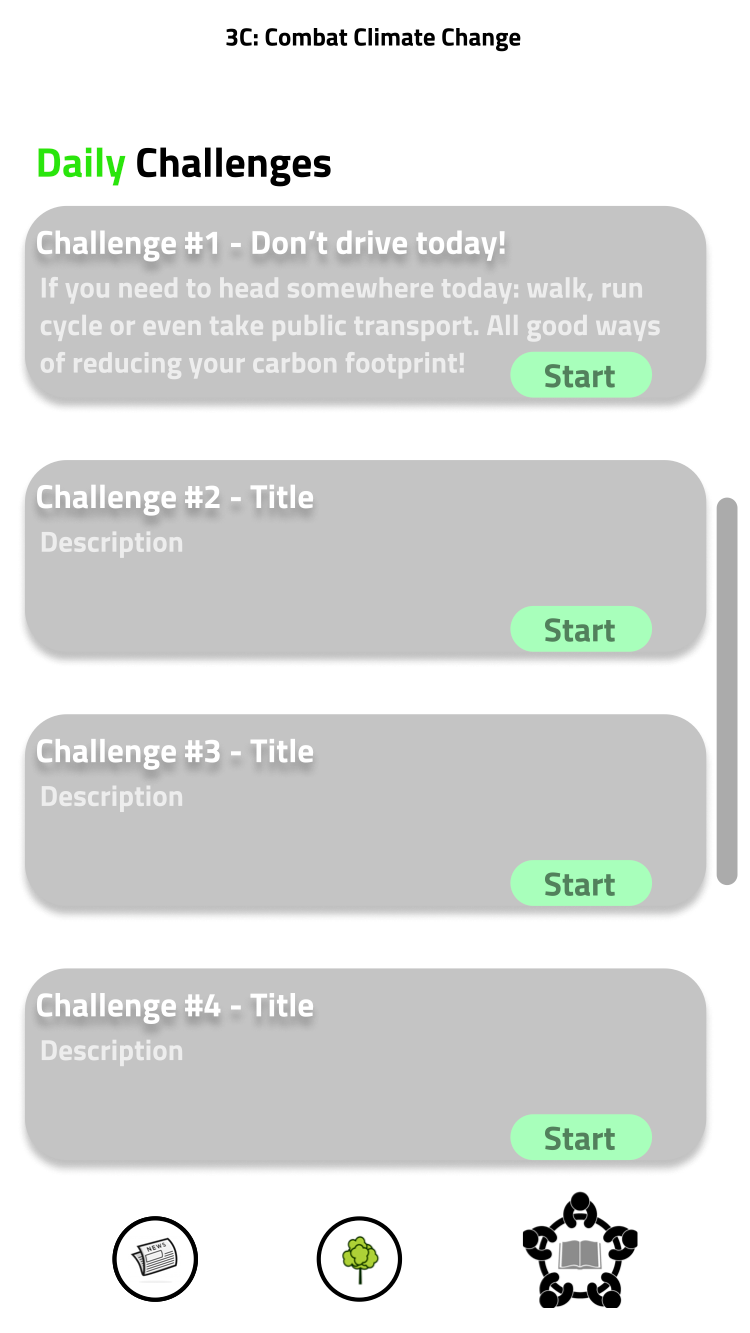The height and width of the screenshot is (1333, 750).
Task: Begin Challenge #3 with its Start button
Action: pos(581,883)
